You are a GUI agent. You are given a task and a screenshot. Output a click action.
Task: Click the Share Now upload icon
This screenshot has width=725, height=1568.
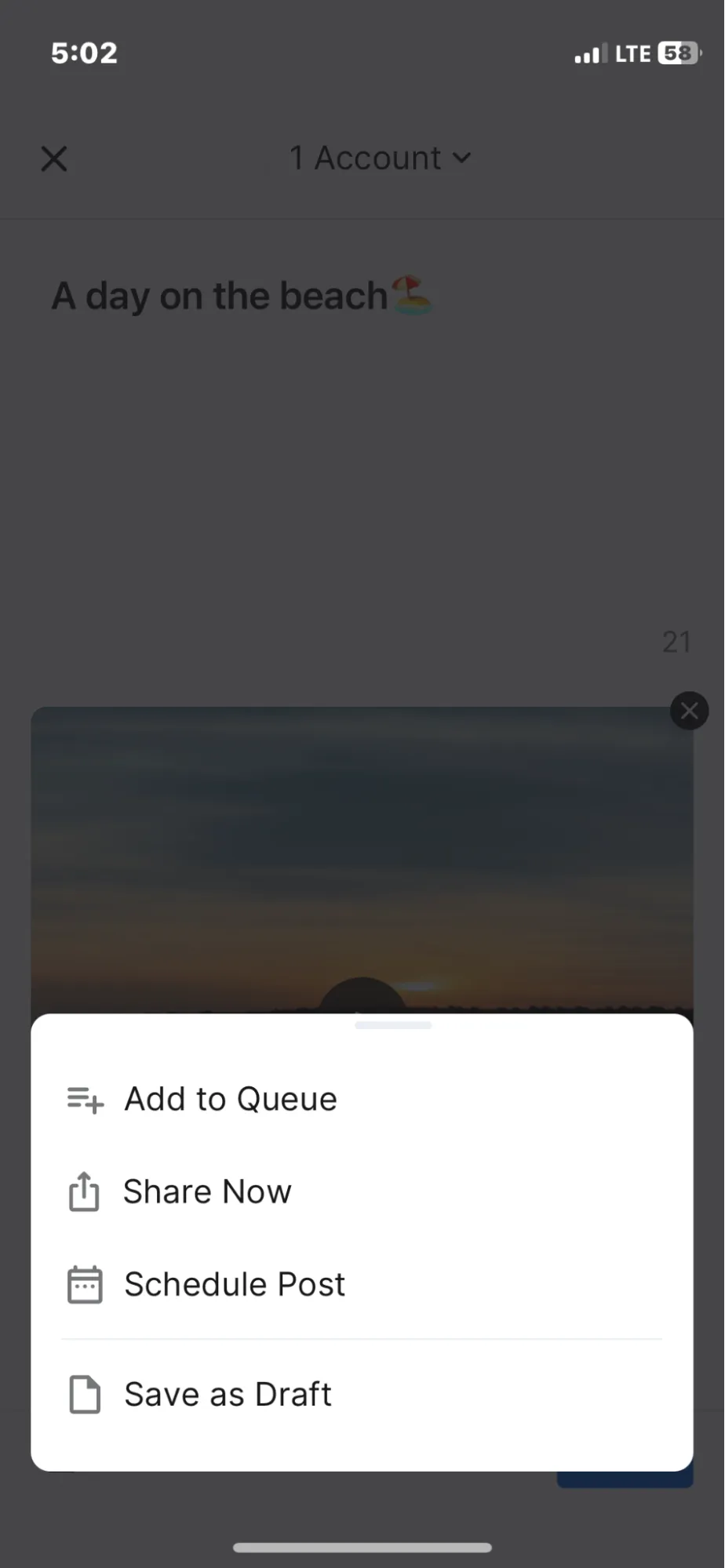tap(84, 1191)
